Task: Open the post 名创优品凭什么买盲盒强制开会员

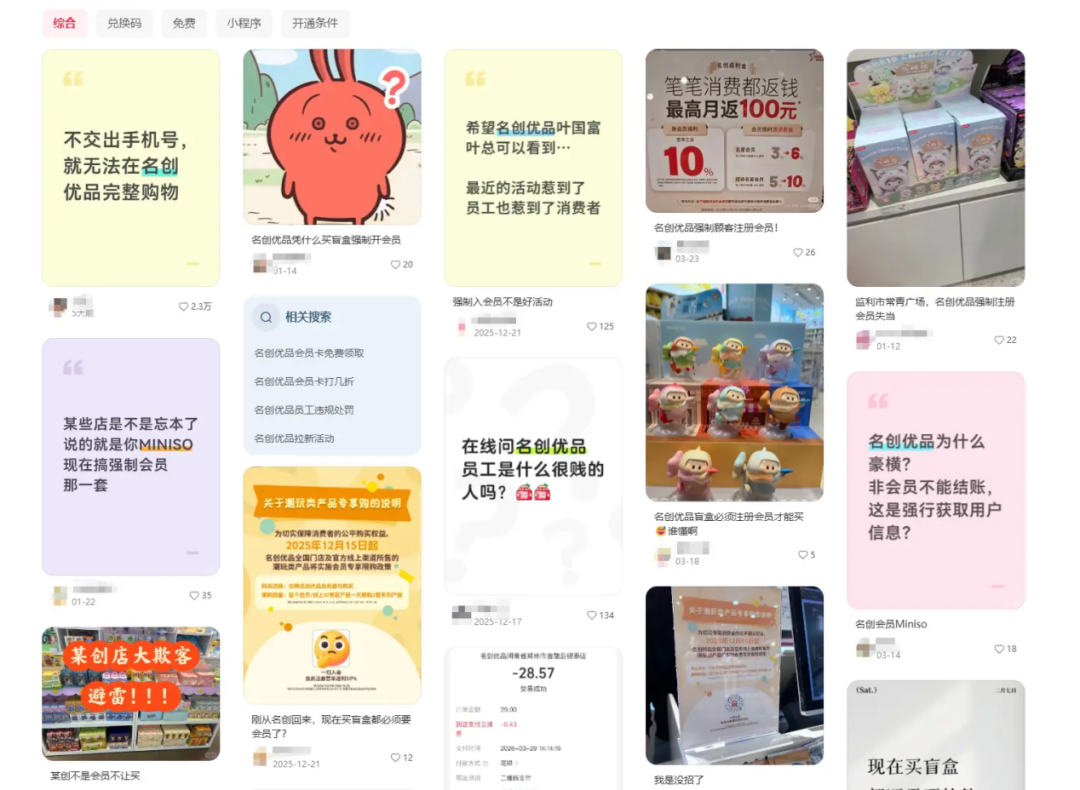Action: [332, 137]
